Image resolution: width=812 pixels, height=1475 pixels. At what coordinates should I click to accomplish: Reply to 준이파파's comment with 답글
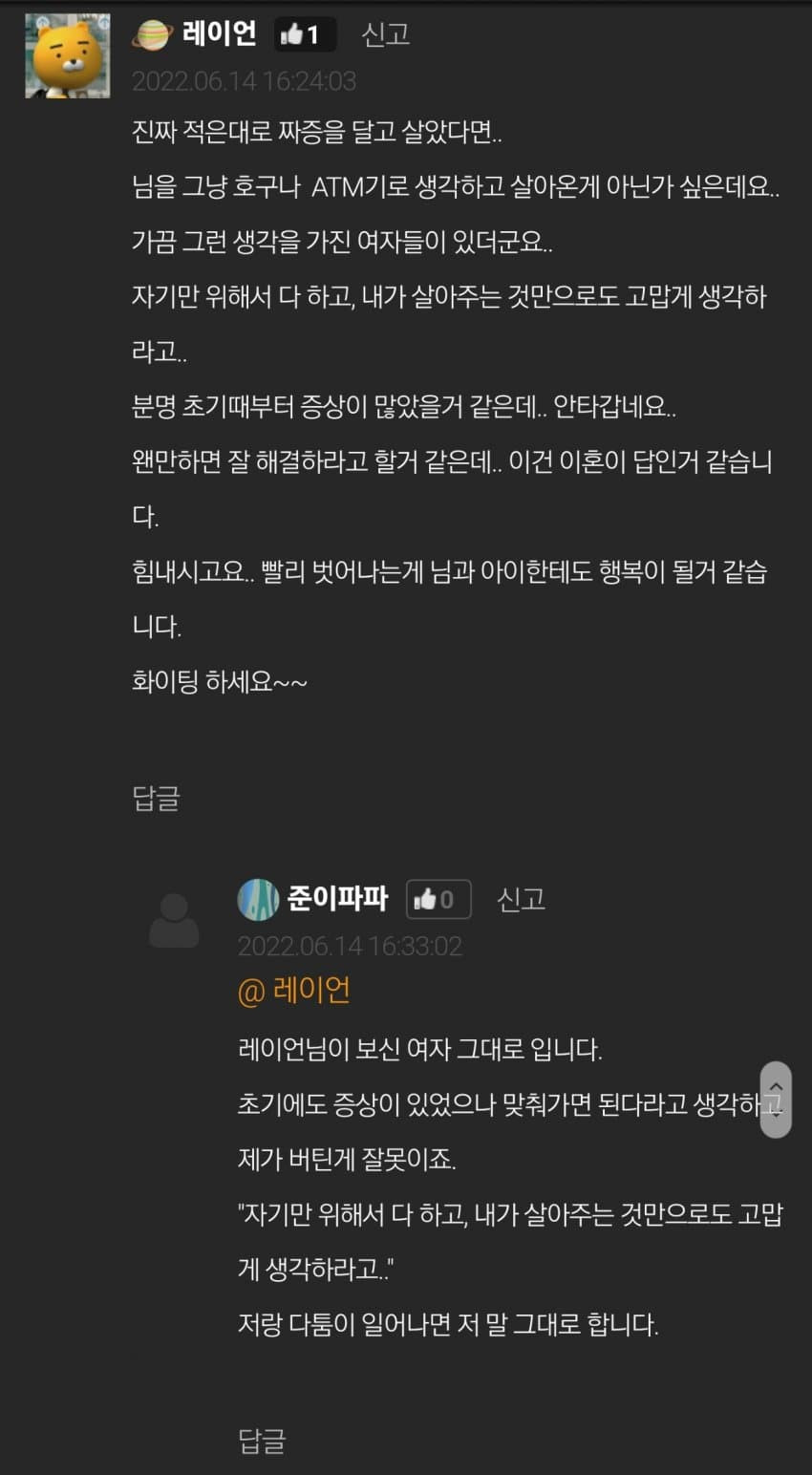tap(262, 1441)
